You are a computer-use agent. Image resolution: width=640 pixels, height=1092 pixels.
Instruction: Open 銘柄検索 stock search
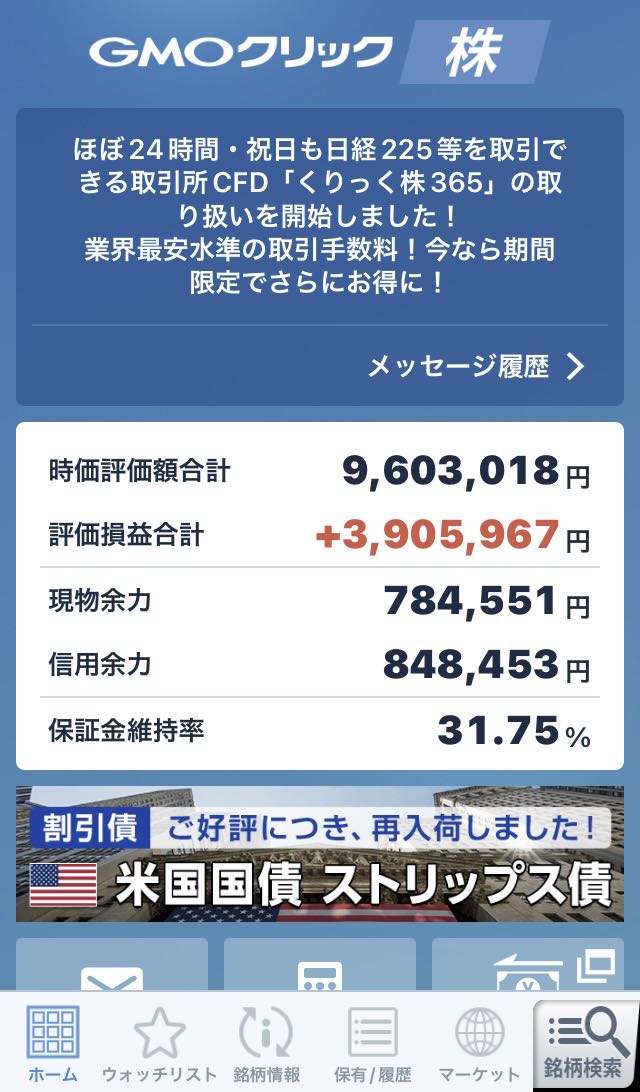584,1043
